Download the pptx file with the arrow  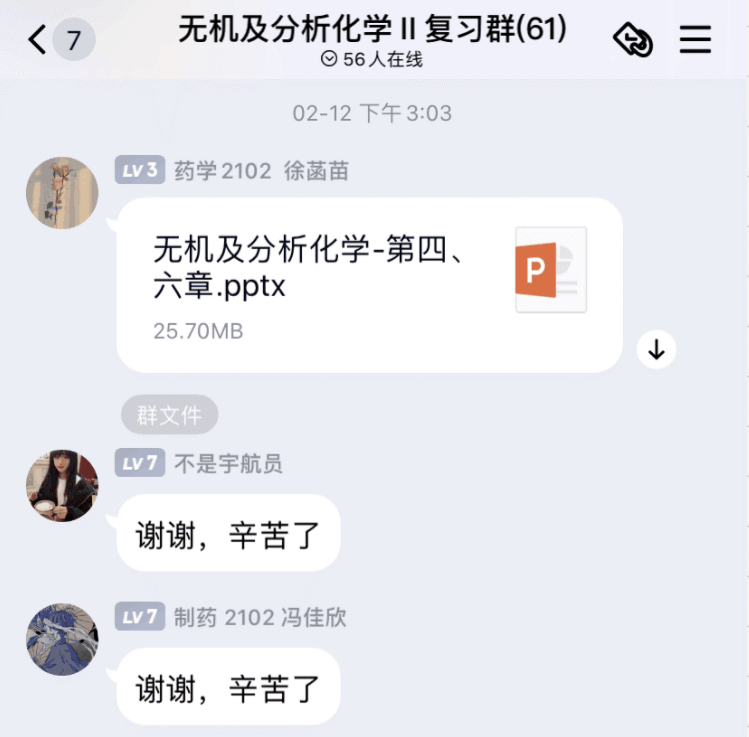657,350
